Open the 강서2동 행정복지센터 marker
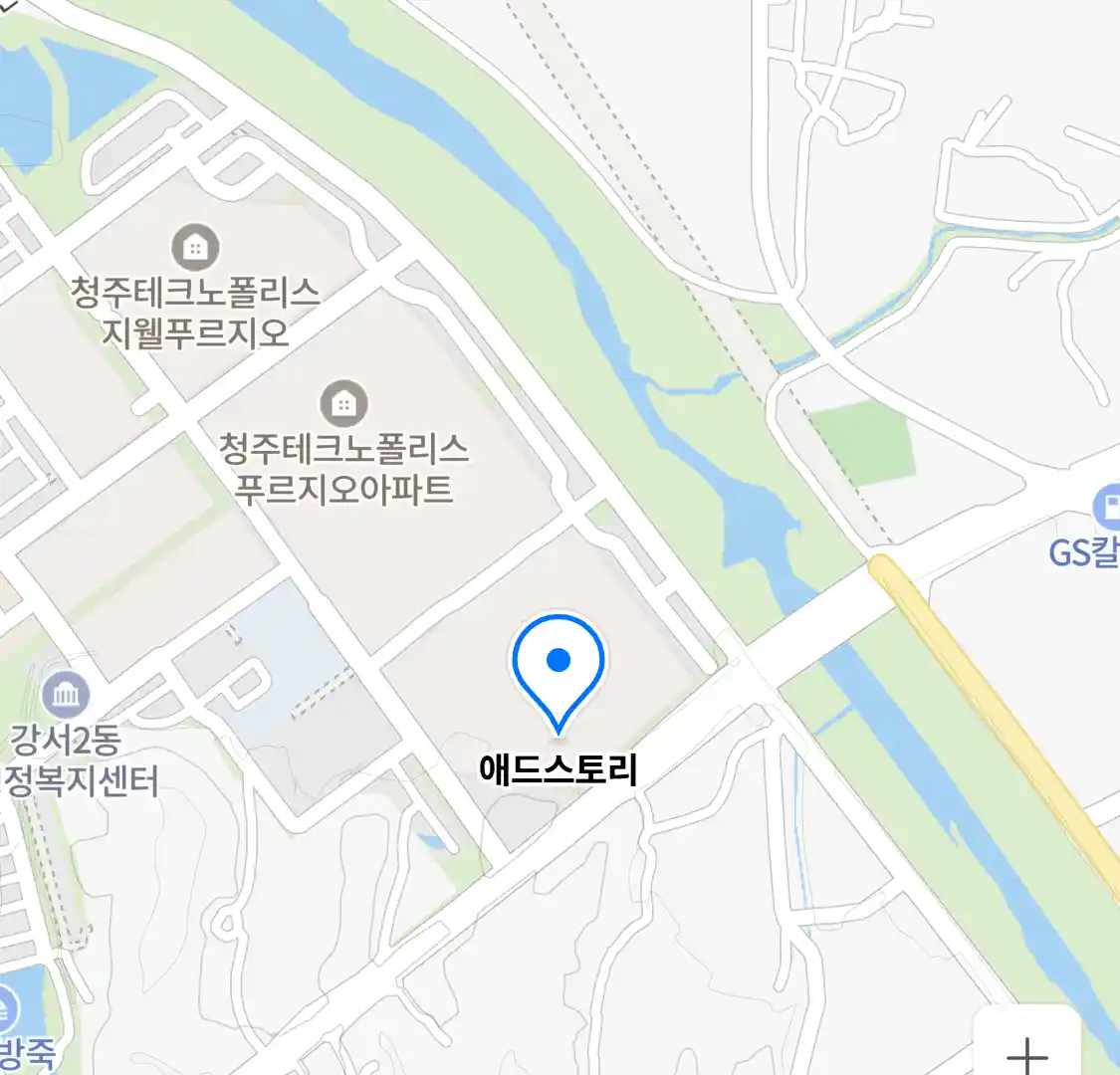 pyautogui.click(x=66, y=696)
